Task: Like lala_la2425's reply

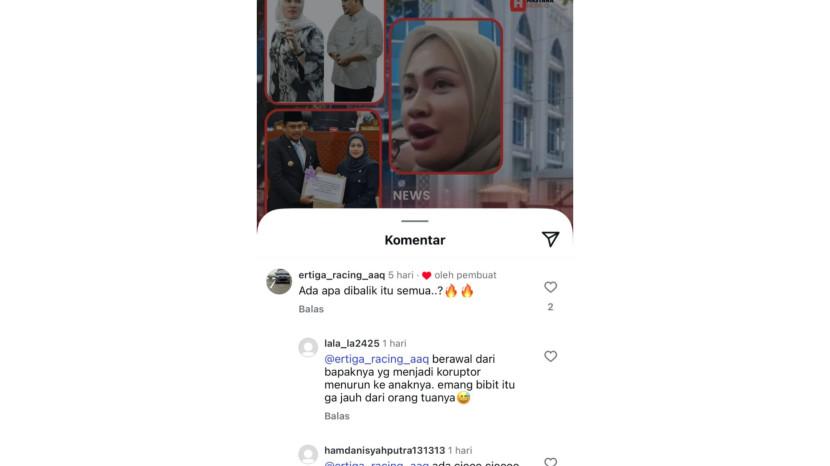Action: point(550,356)
